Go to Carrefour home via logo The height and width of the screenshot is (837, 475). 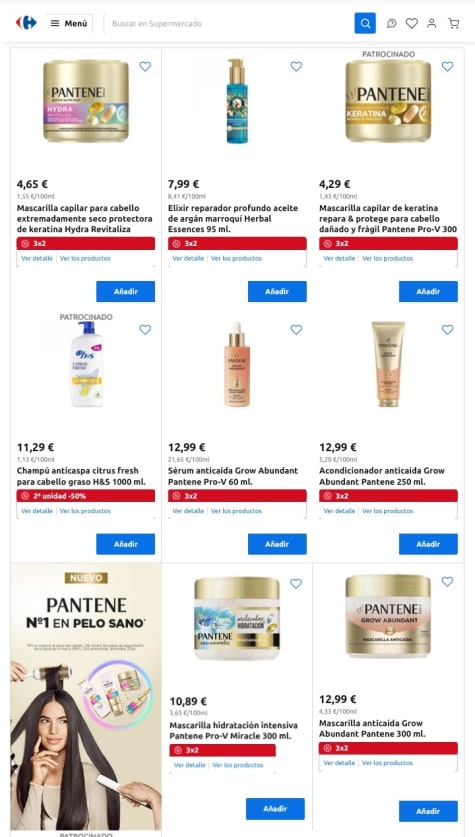tap(26, 22)
